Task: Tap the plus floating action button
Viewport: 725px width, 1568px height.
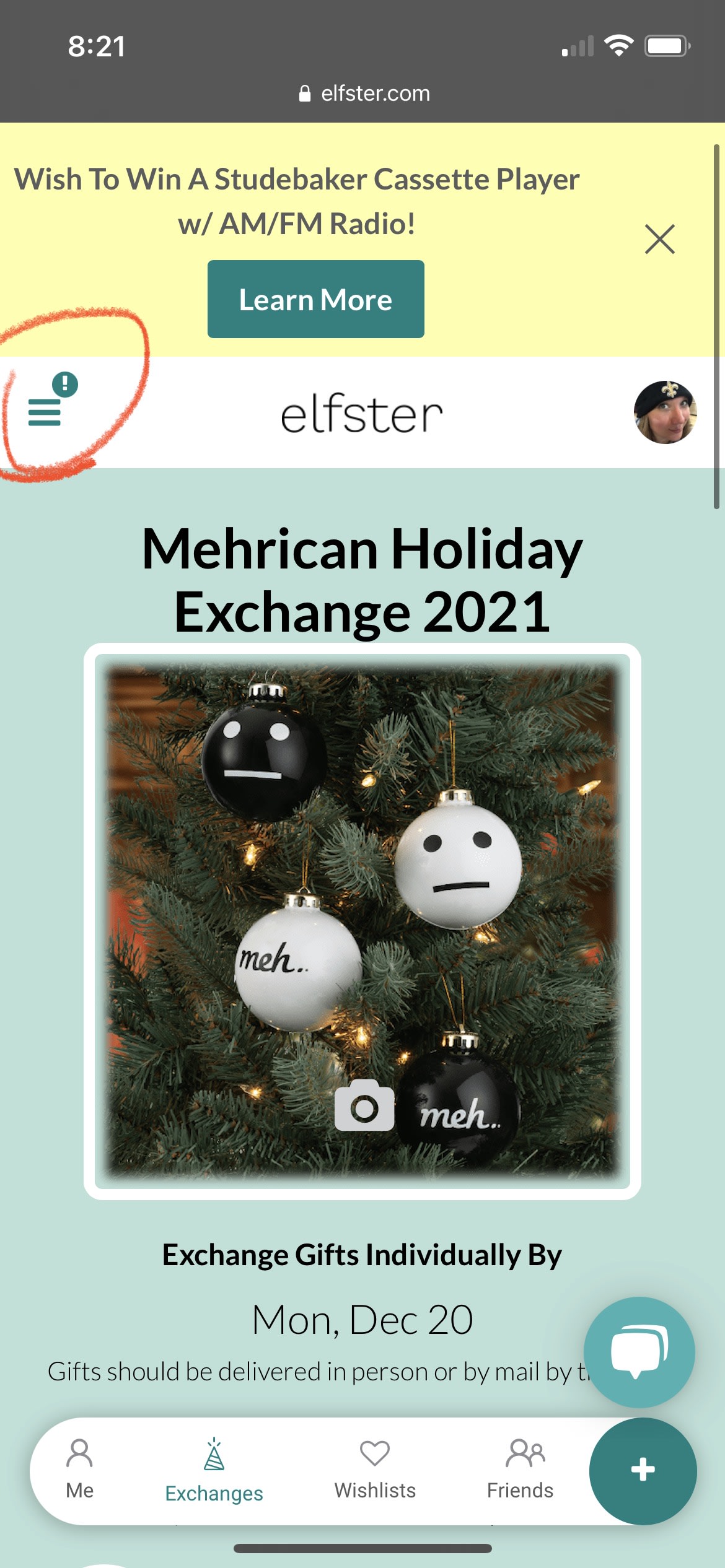Action: [x=643, y=1470]
